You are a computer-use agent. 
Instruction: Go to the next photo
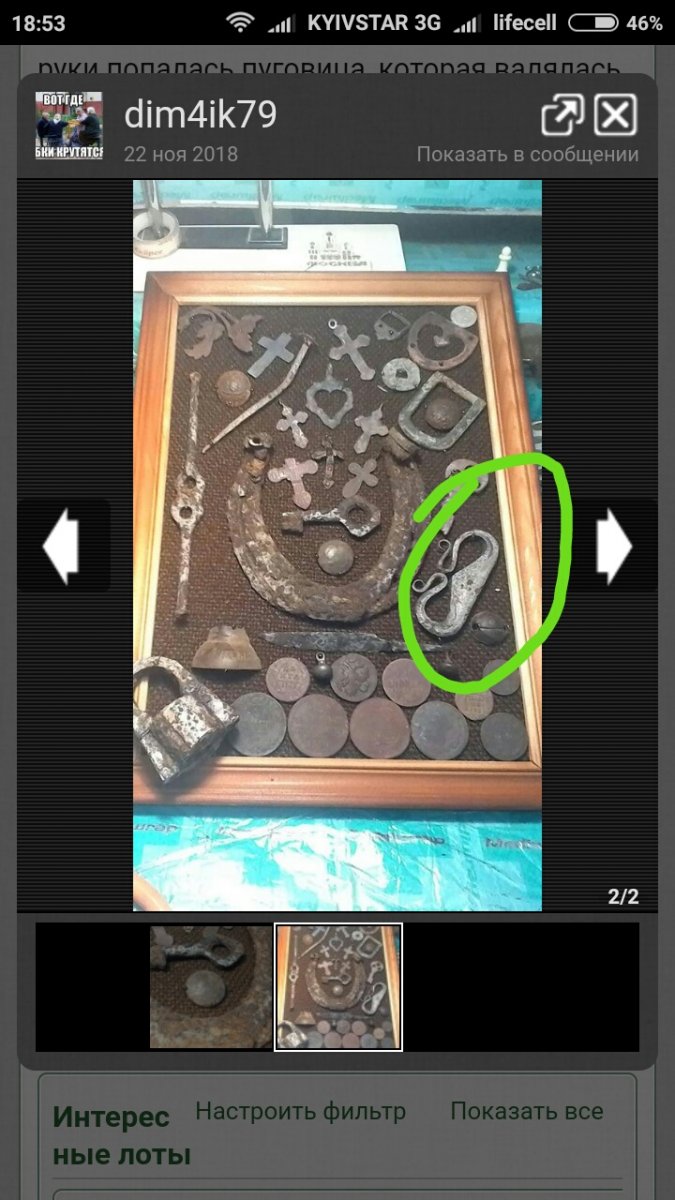click(x=614, y=546)
